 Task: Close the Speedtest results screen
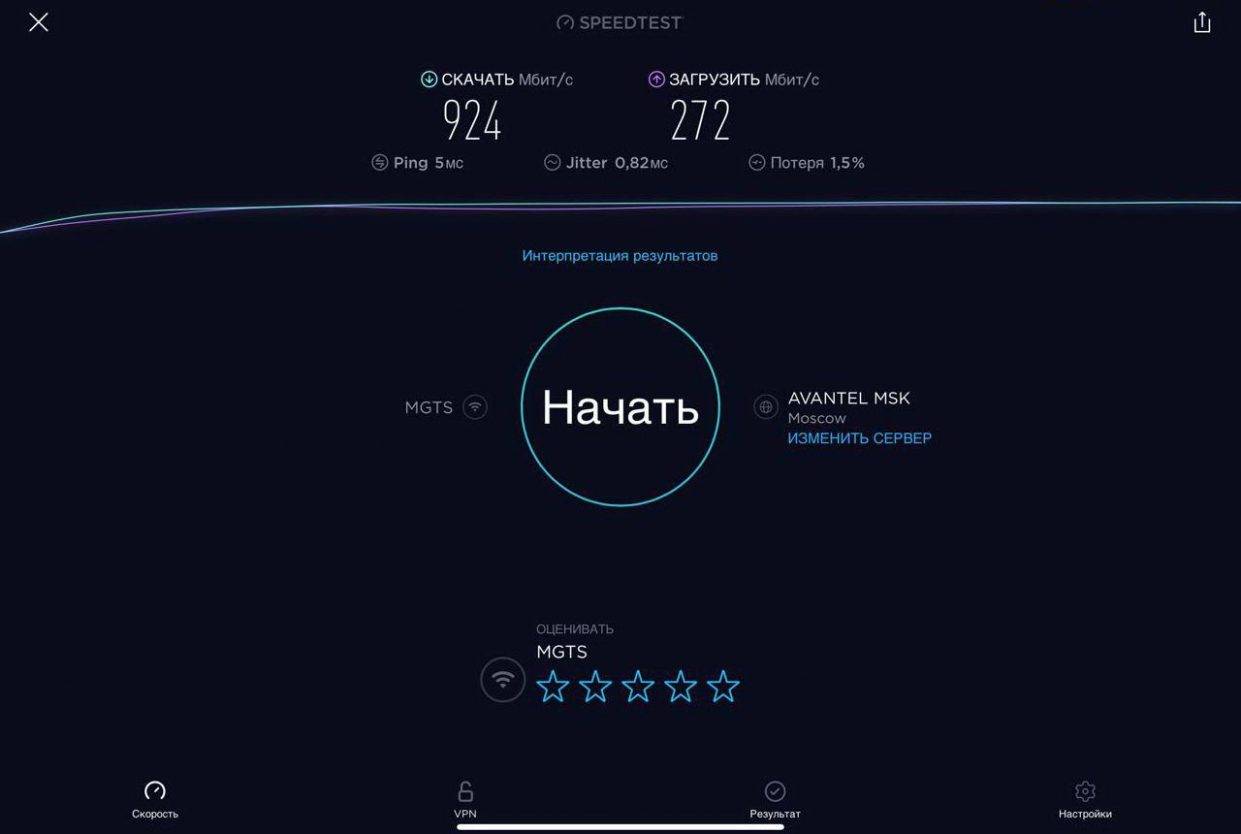click(x=38, y=22)
